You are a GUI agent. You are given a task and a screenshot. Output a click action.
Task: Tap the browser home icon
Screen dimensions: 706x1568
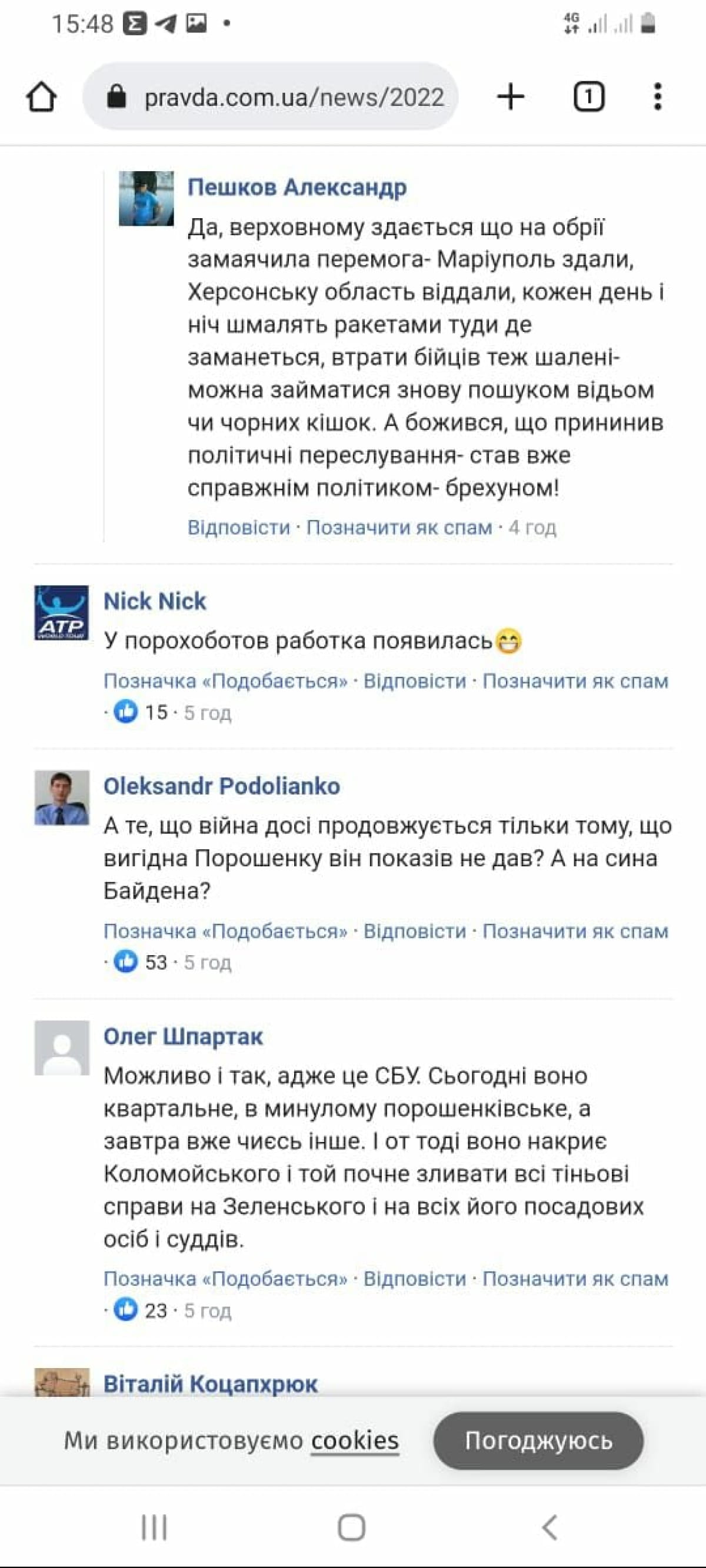41,97
